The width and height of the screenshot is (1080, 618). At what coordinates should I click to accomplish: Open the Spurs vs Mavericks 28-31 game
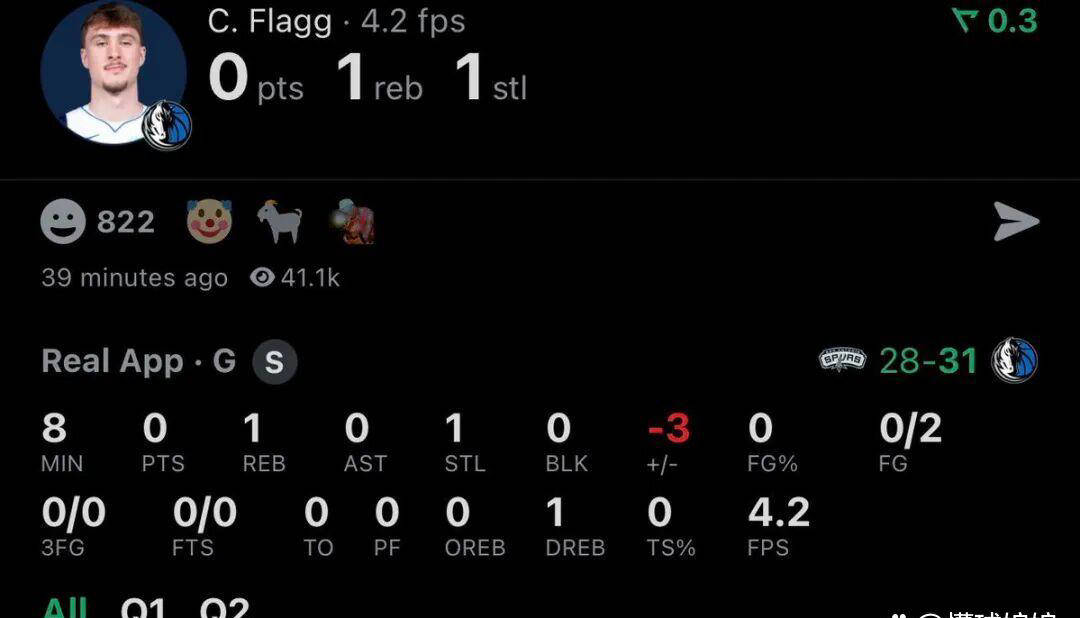point(927,361)
